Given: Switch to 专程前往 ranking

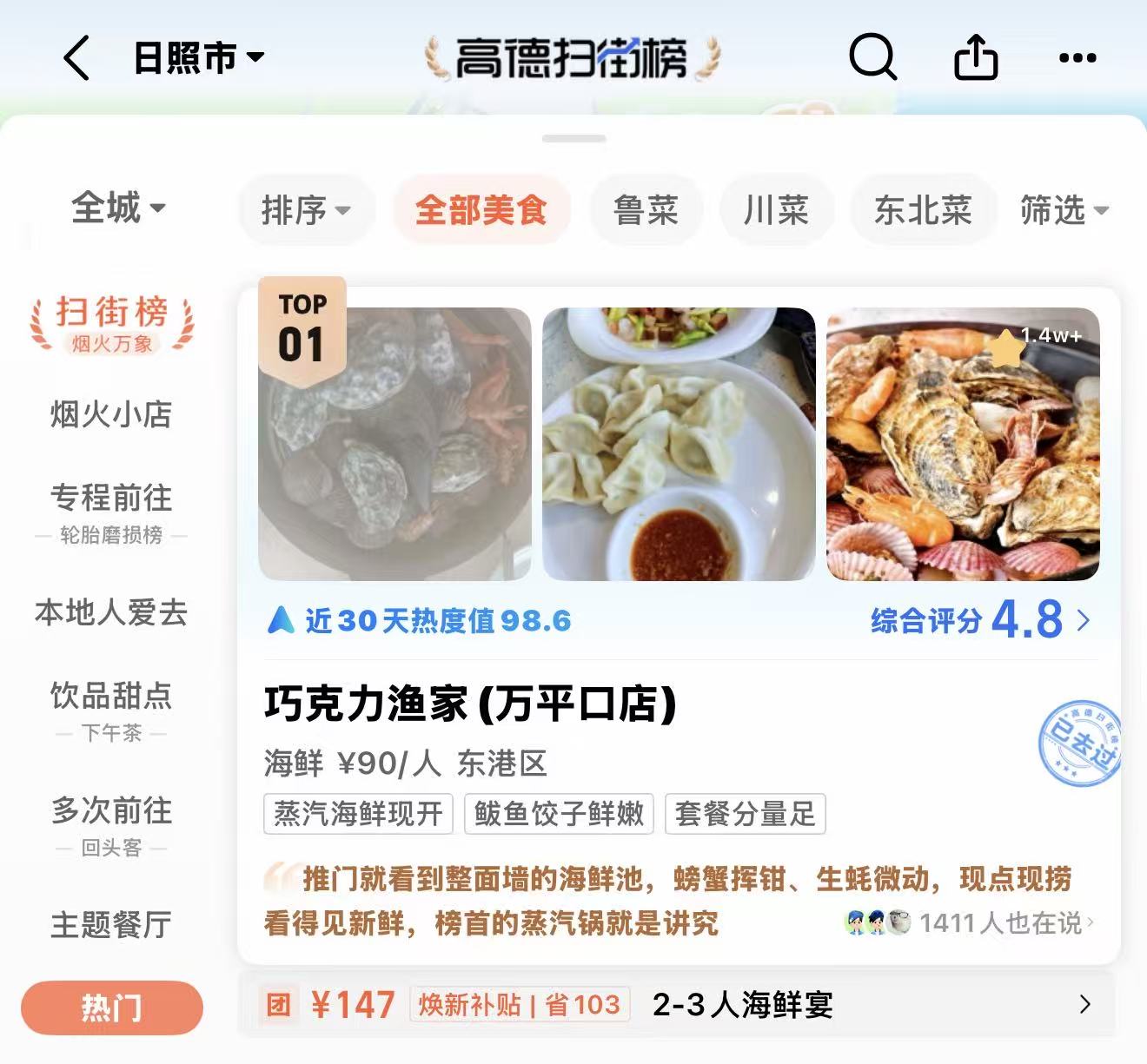Looking at the screenshot, I should [111, 508].
